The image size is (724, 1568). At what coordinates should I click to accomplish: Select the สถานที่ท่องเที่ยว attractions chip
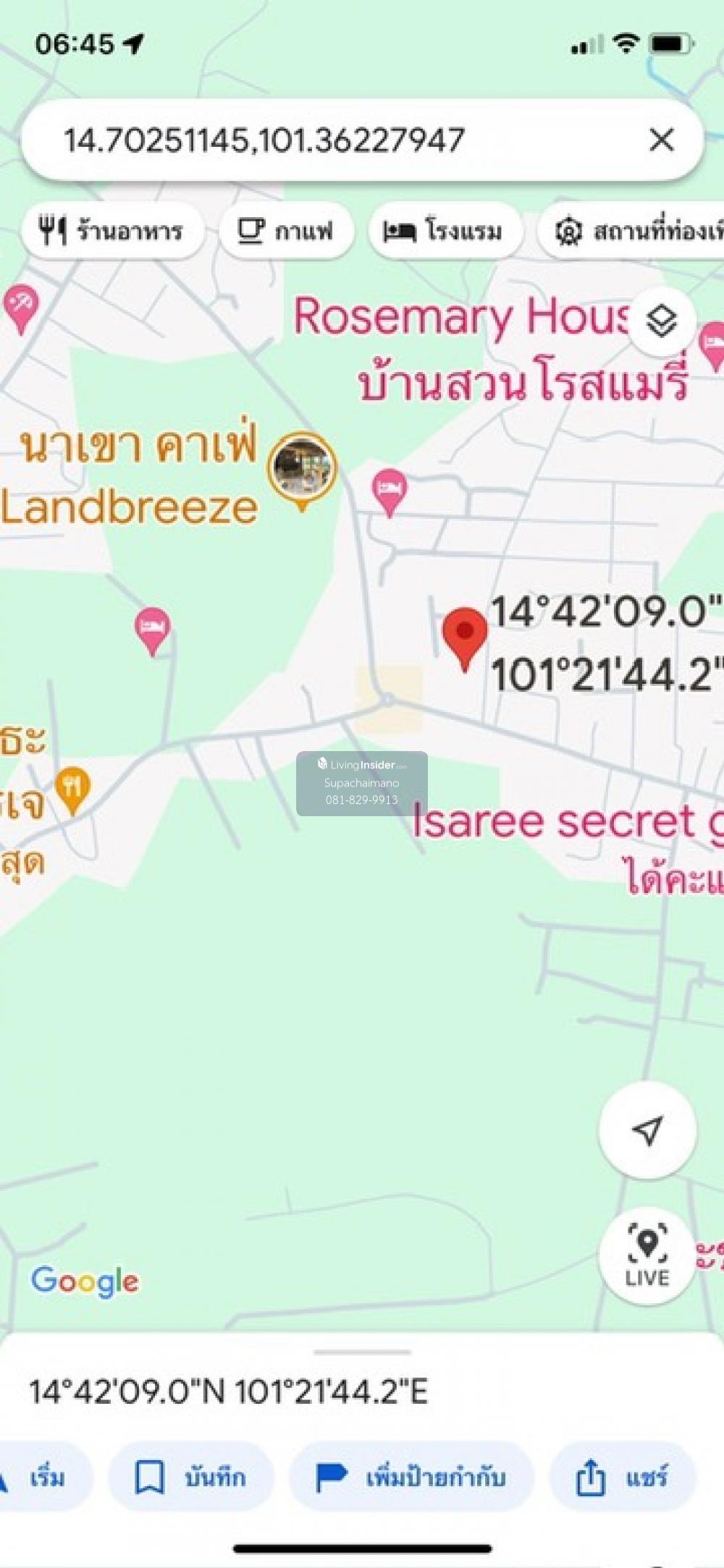pos(637,232)
